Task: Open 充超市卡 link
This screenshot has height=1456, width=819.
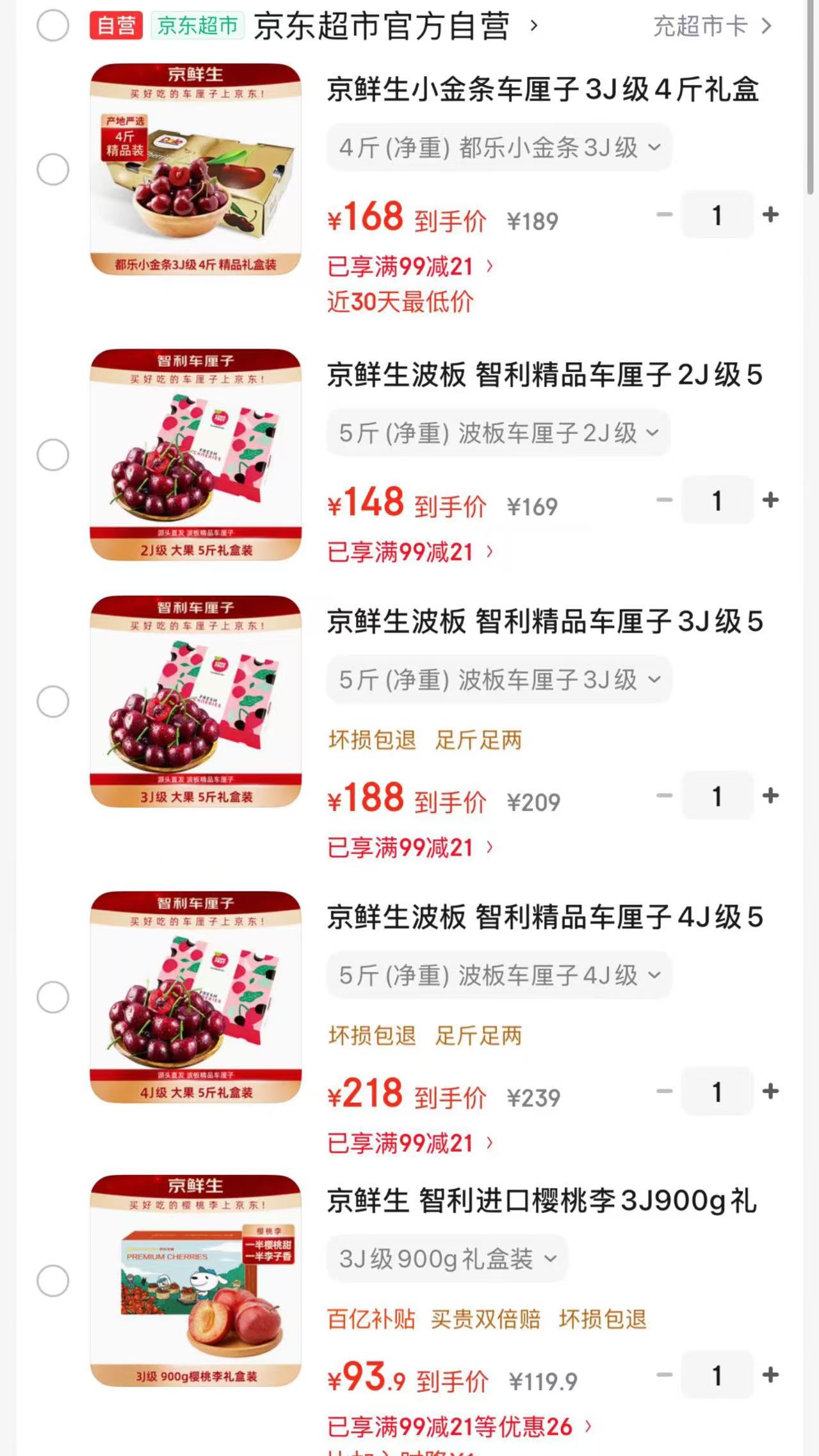Action: point(711,26)
